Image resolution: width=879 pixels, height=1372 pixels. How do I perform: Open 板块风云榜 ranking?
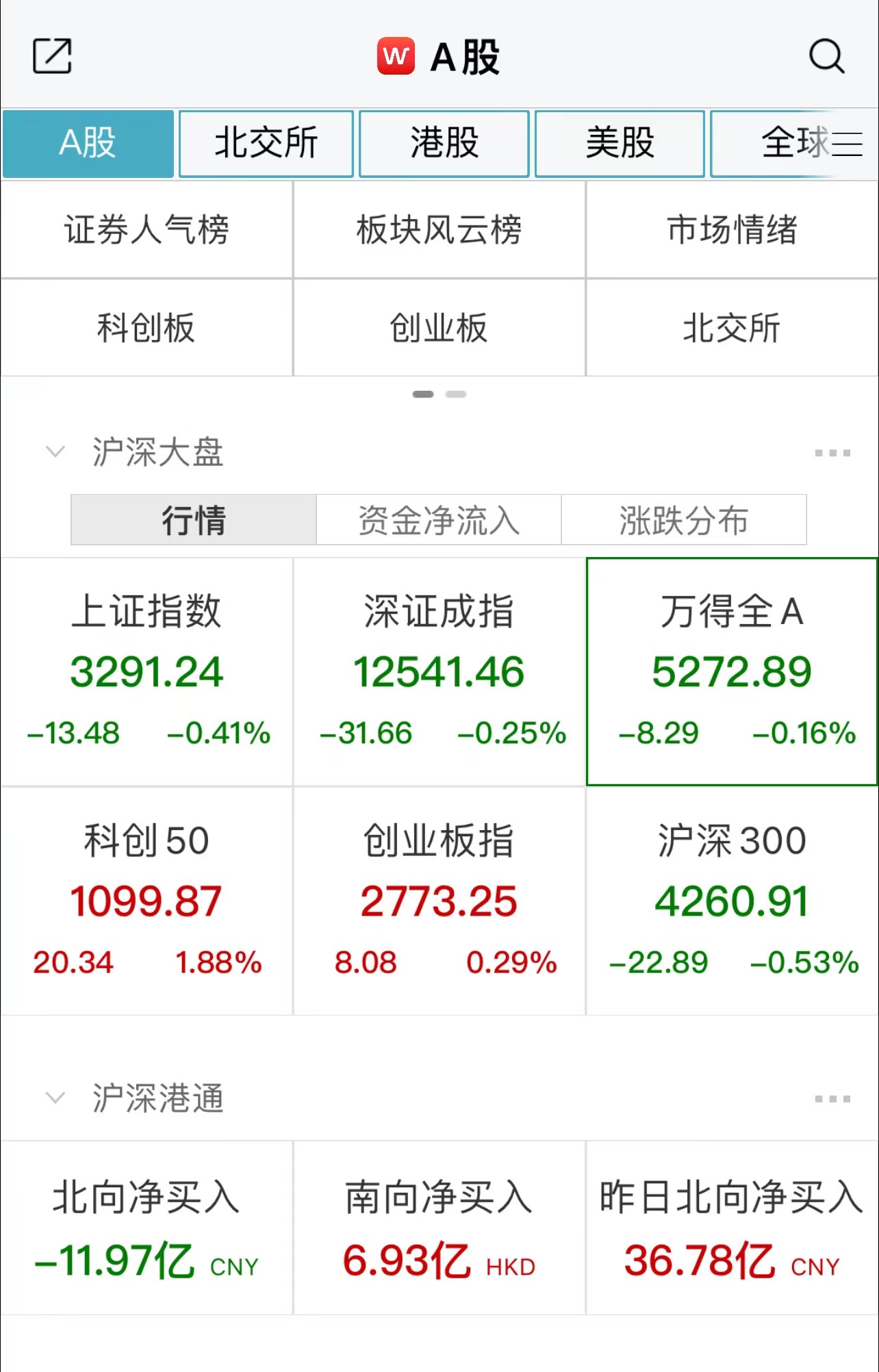[x=439, y=230]
